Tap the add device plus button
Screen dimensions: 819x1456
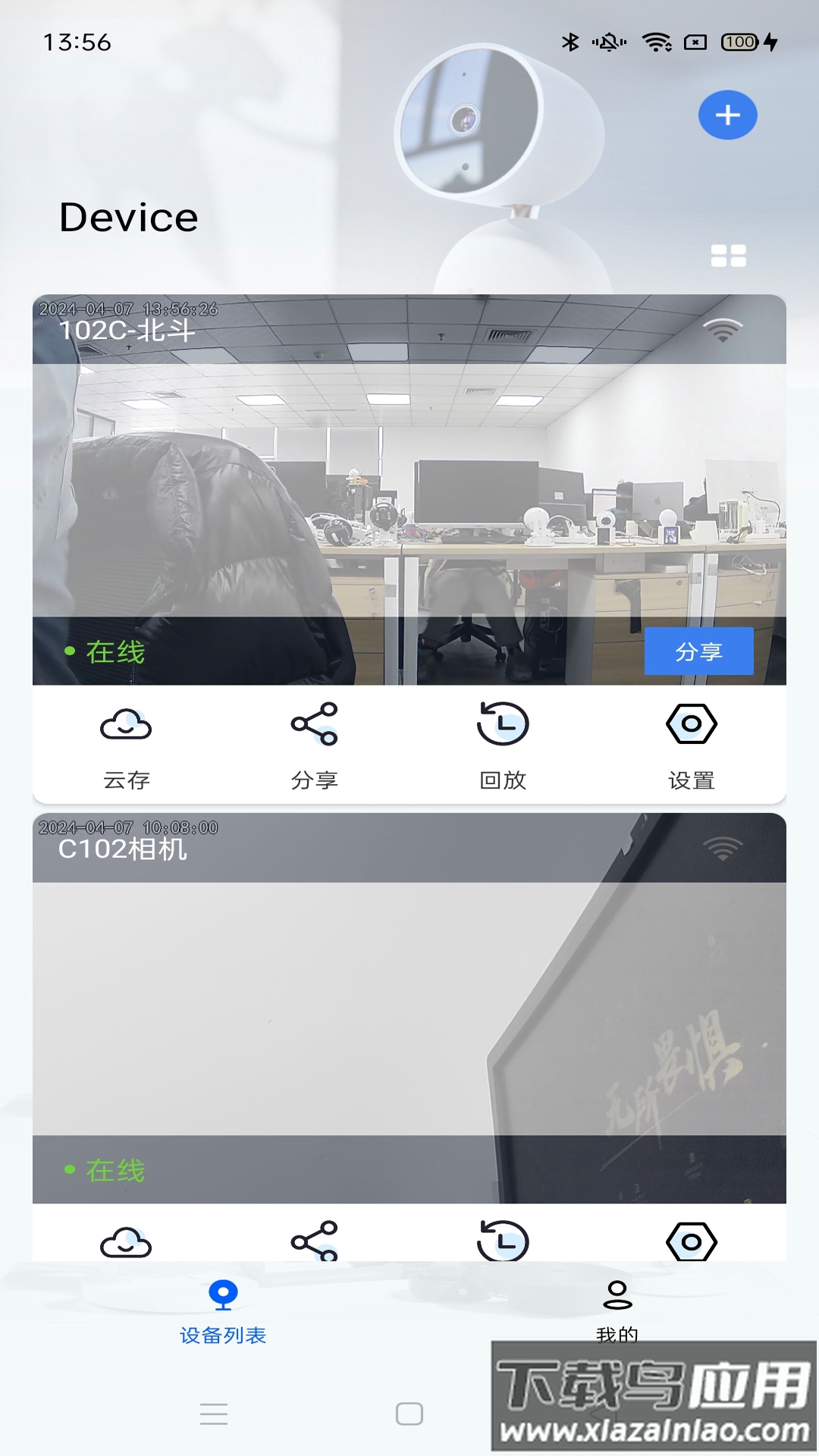pos(728,115)
